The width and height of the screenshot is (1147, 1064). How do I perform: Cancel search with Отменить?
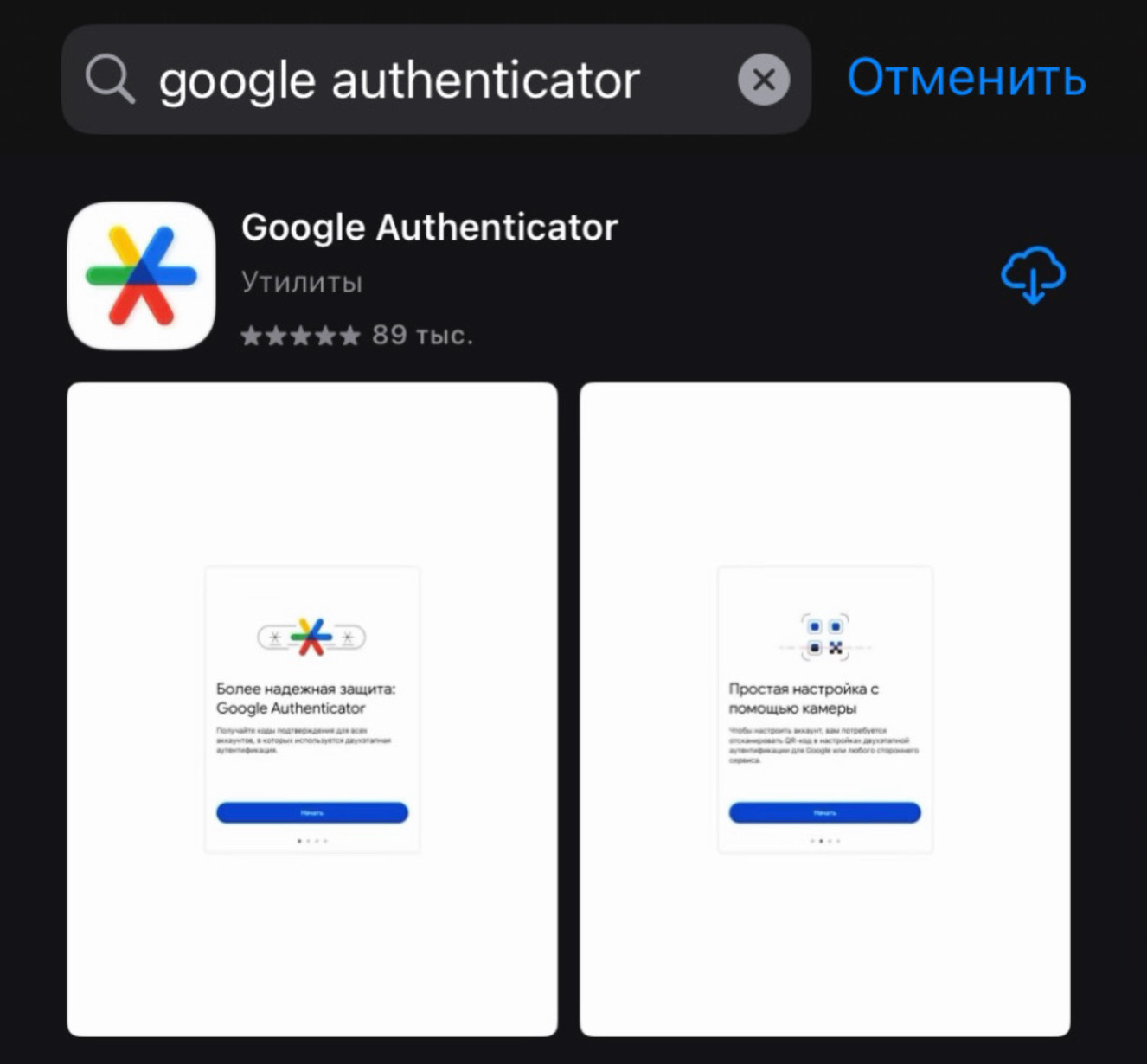tap(966, 78)
